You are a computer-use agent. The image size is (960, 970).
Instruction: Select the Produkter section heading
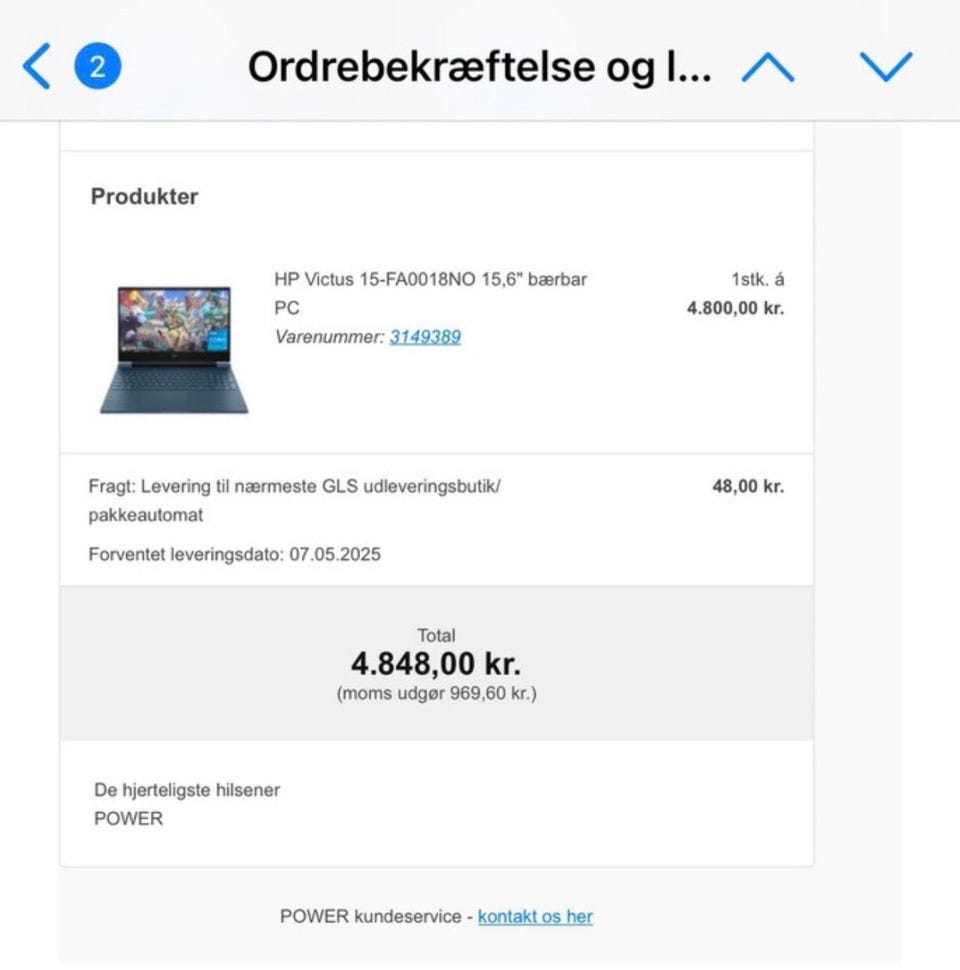coord(143,196)
